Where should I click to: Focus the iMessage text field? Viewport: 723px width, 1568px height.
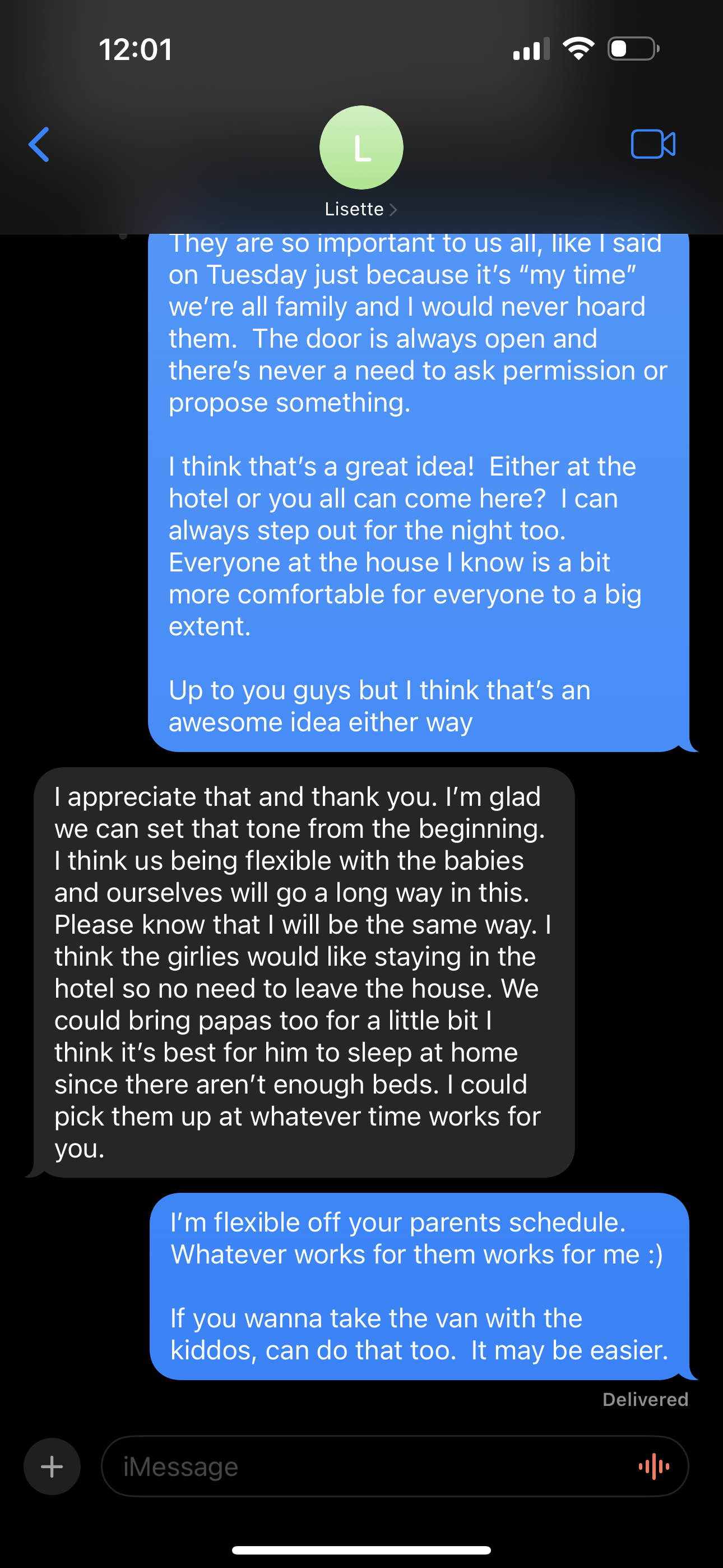(x=365, y=1466)
